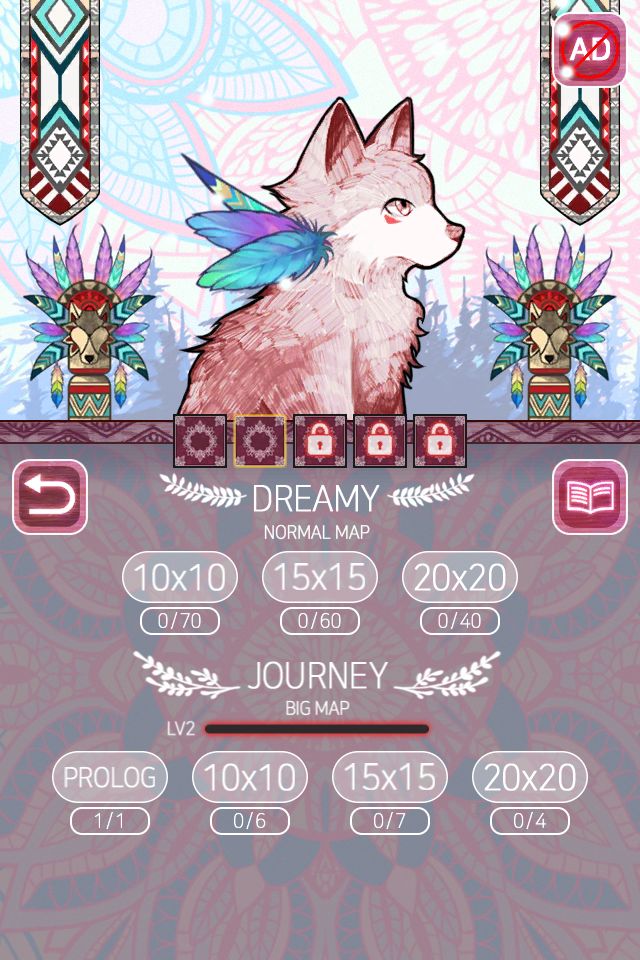Open Dreamy normal map 20x20 puzzles

(460, 577)
